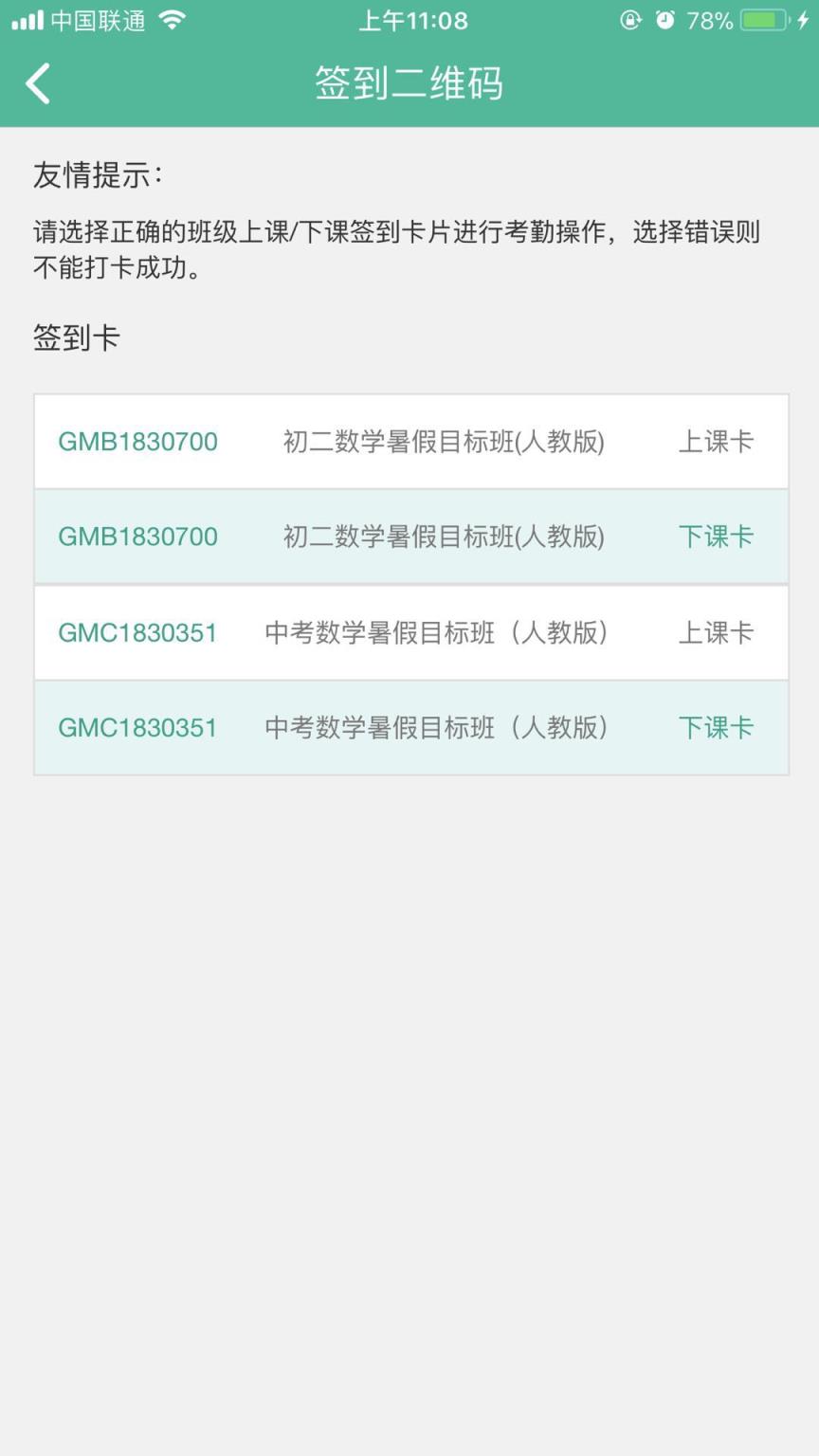The image size is (819, 1456).
Task: Select the 下课卡 for class GMB1830700
Action: (718, 537)
